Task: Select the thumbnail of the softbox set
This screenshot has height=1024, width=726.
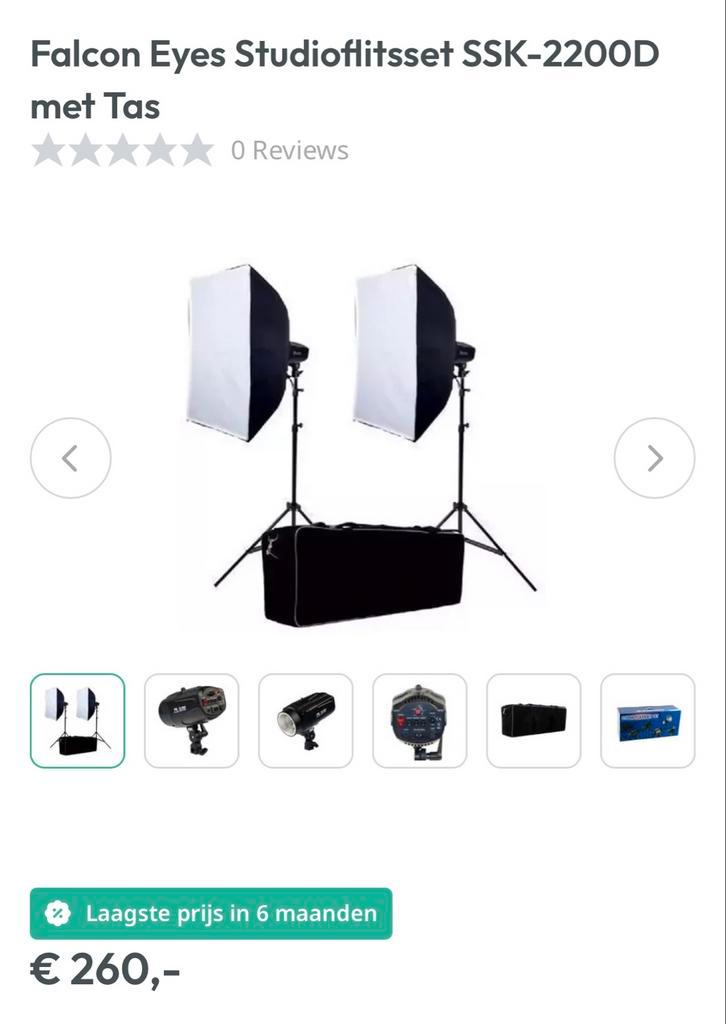Action: point(78,721)
